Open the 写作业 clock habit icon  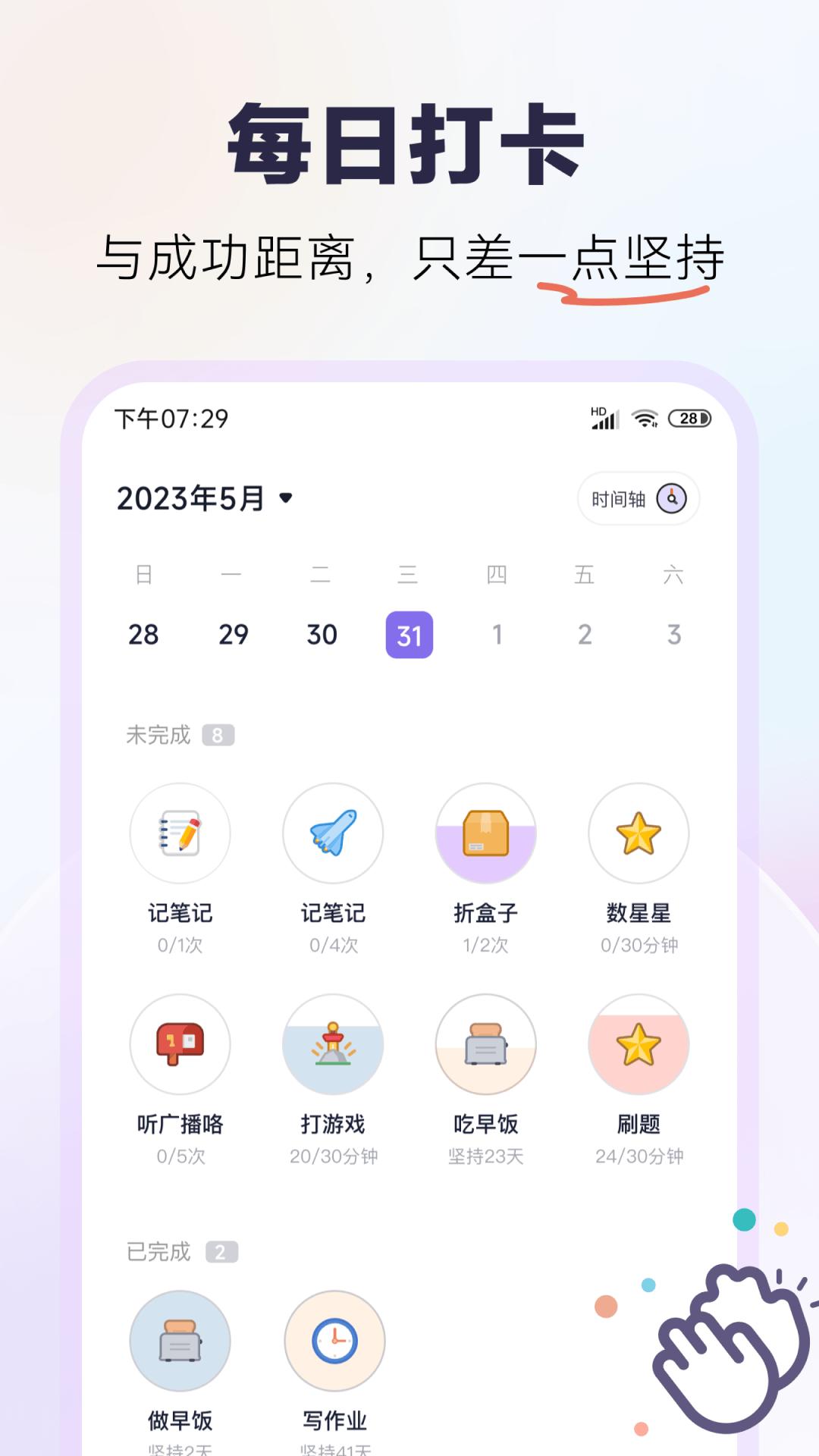point(334,1341)
